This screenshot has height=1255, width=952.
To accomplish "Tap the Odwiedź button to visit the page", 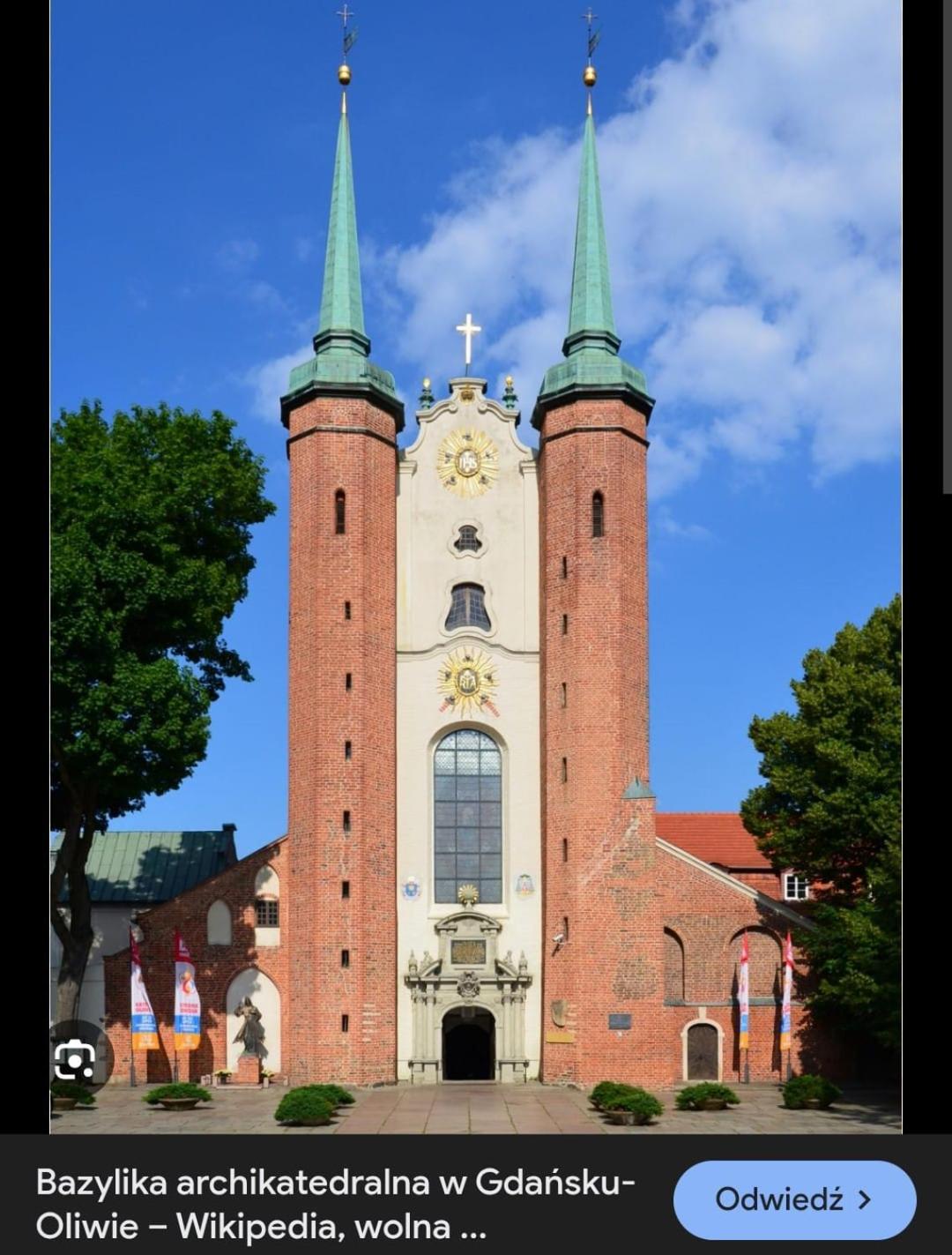I will click(x=794, y=1199).
